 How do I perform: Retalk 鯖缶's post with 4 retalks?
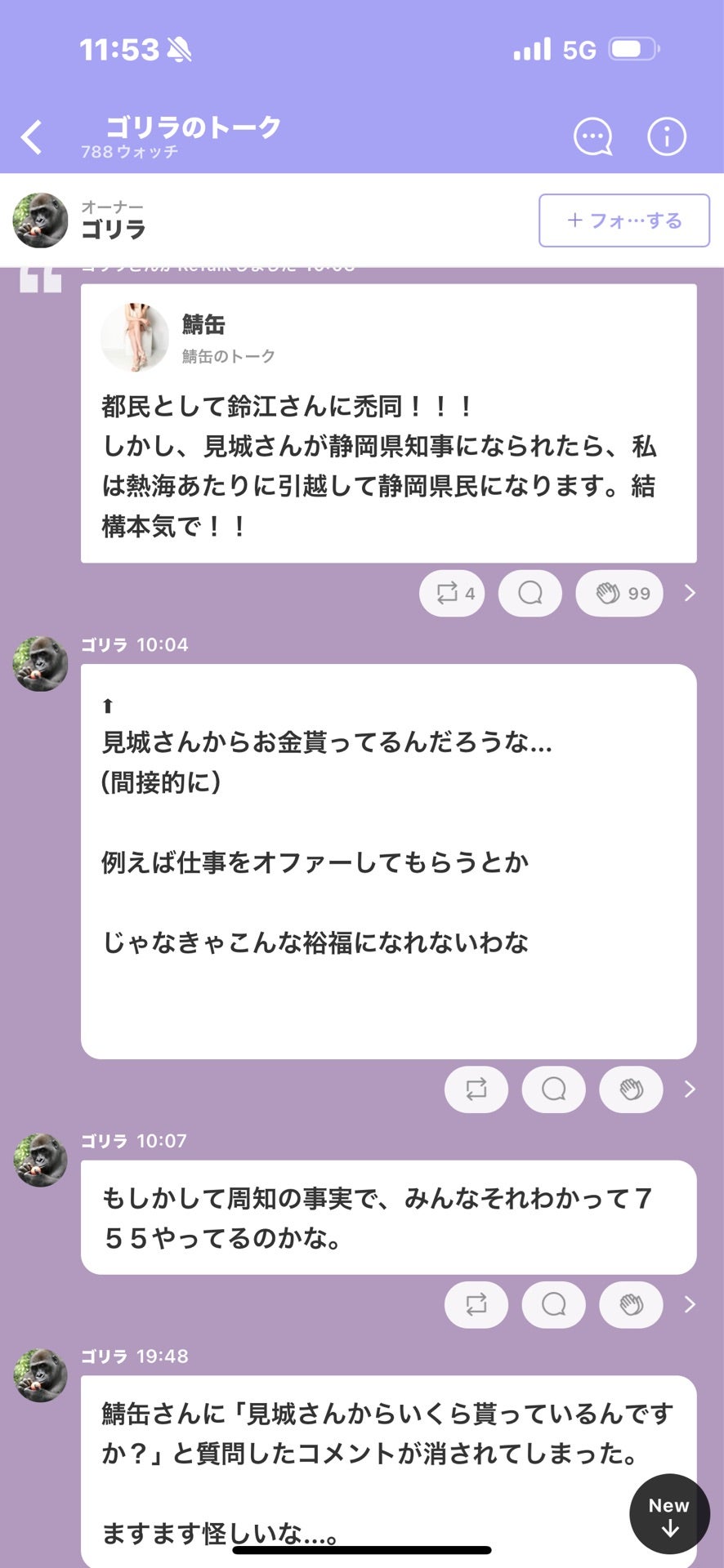pyautogui.click(x=452, y=593)
